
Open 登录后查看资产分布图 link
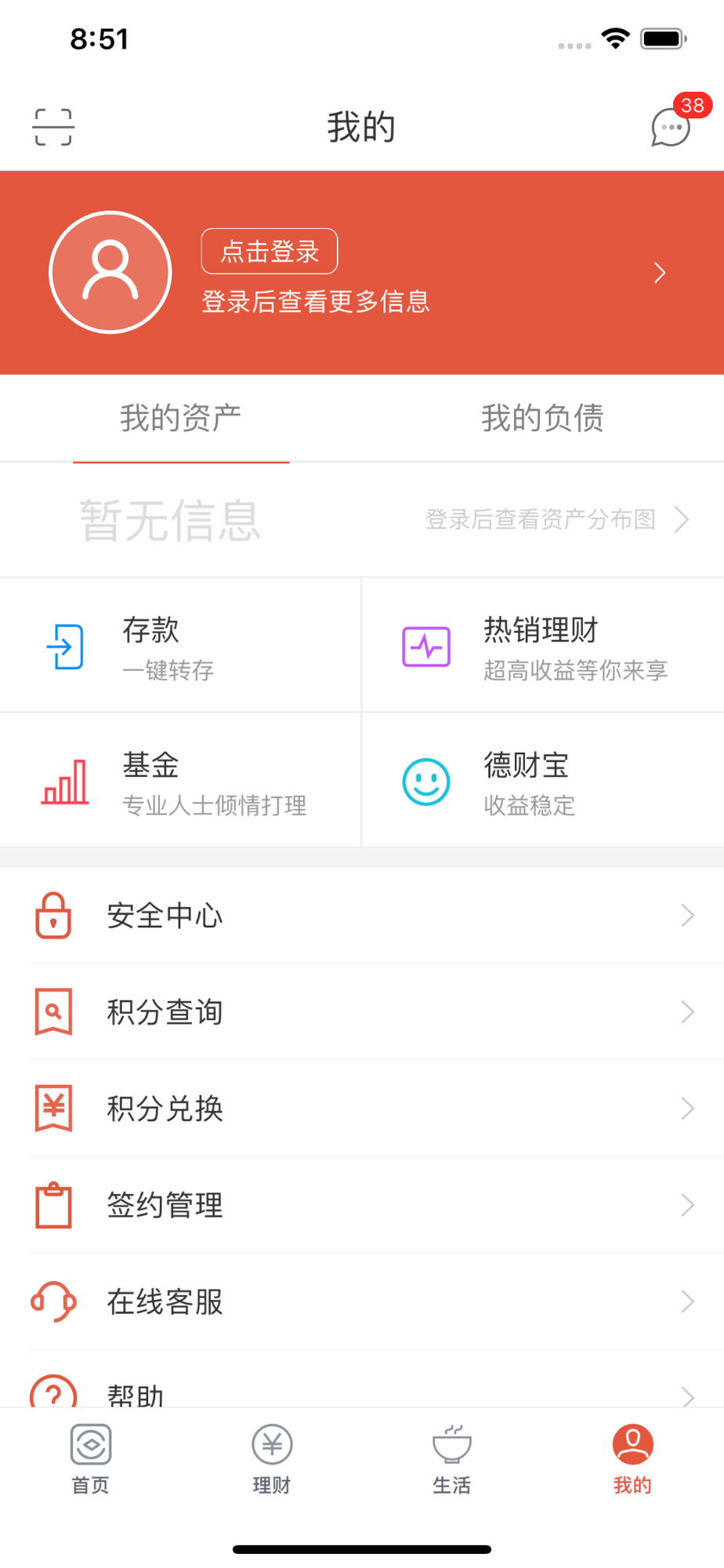click(x=557, y=519)
